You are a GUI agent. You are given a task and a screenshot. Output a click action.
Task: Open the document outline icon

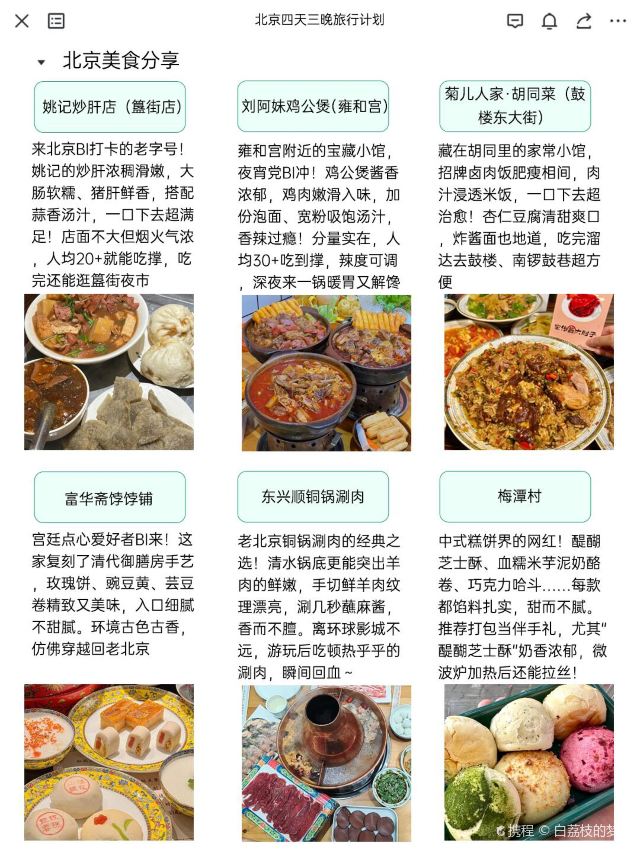[x=56, y=21]
